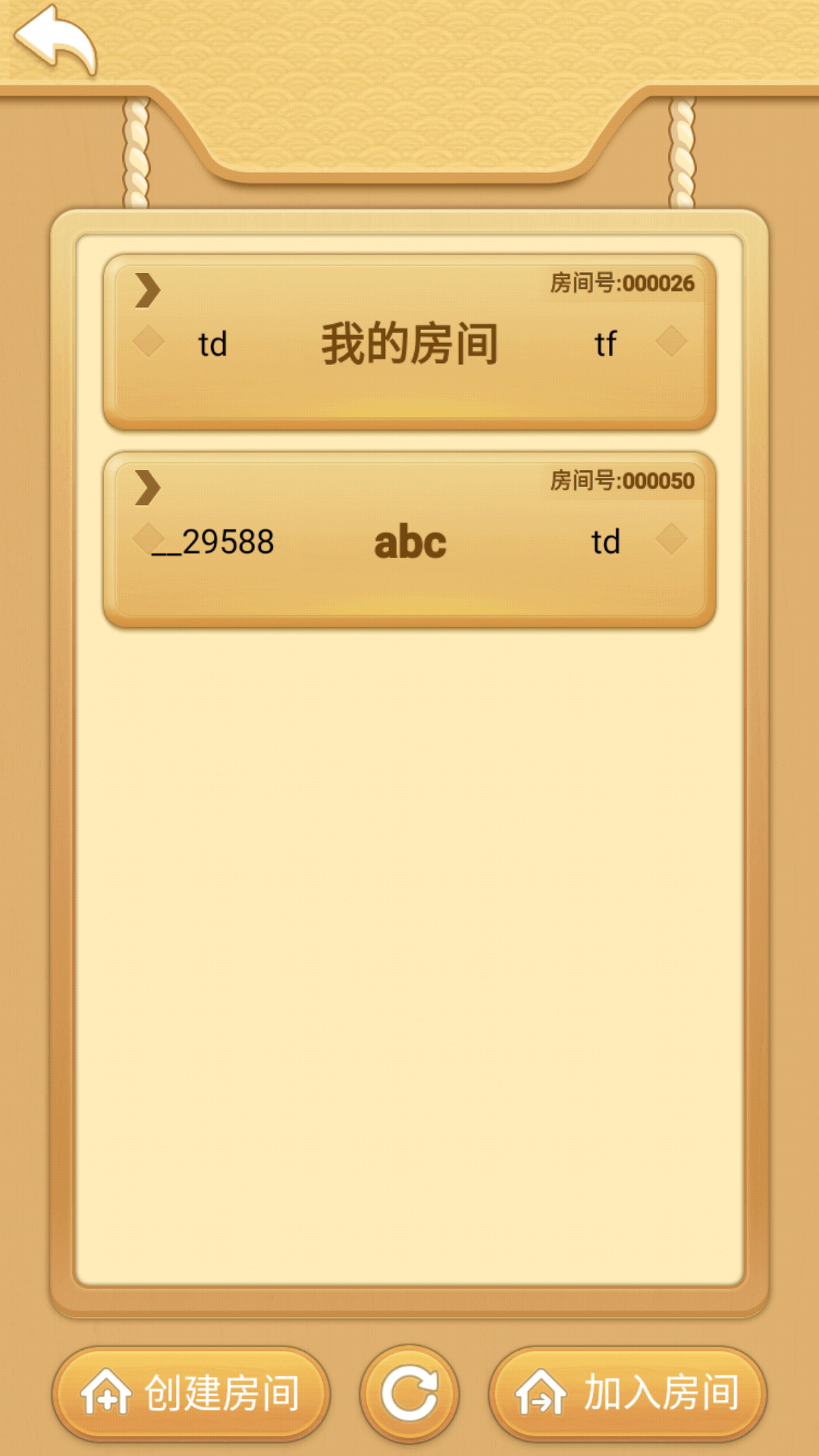This screenshot has height=1456, width=819.
Task: Click the home icon inside the 创建房间 button
Action: point(106,1392)
